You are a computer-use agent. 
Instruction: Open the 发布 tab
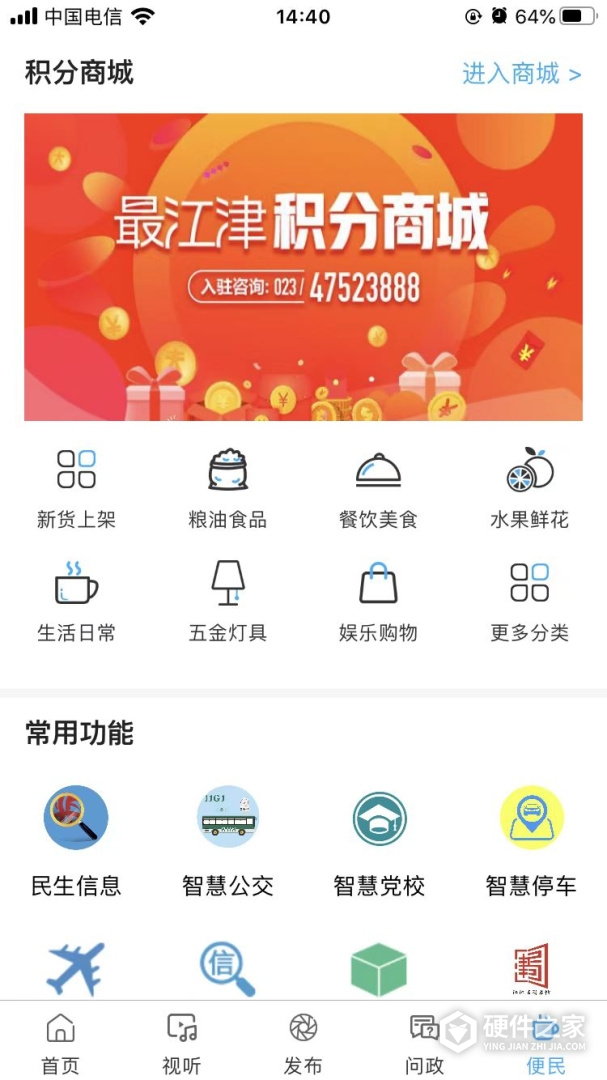(303, 1043)
